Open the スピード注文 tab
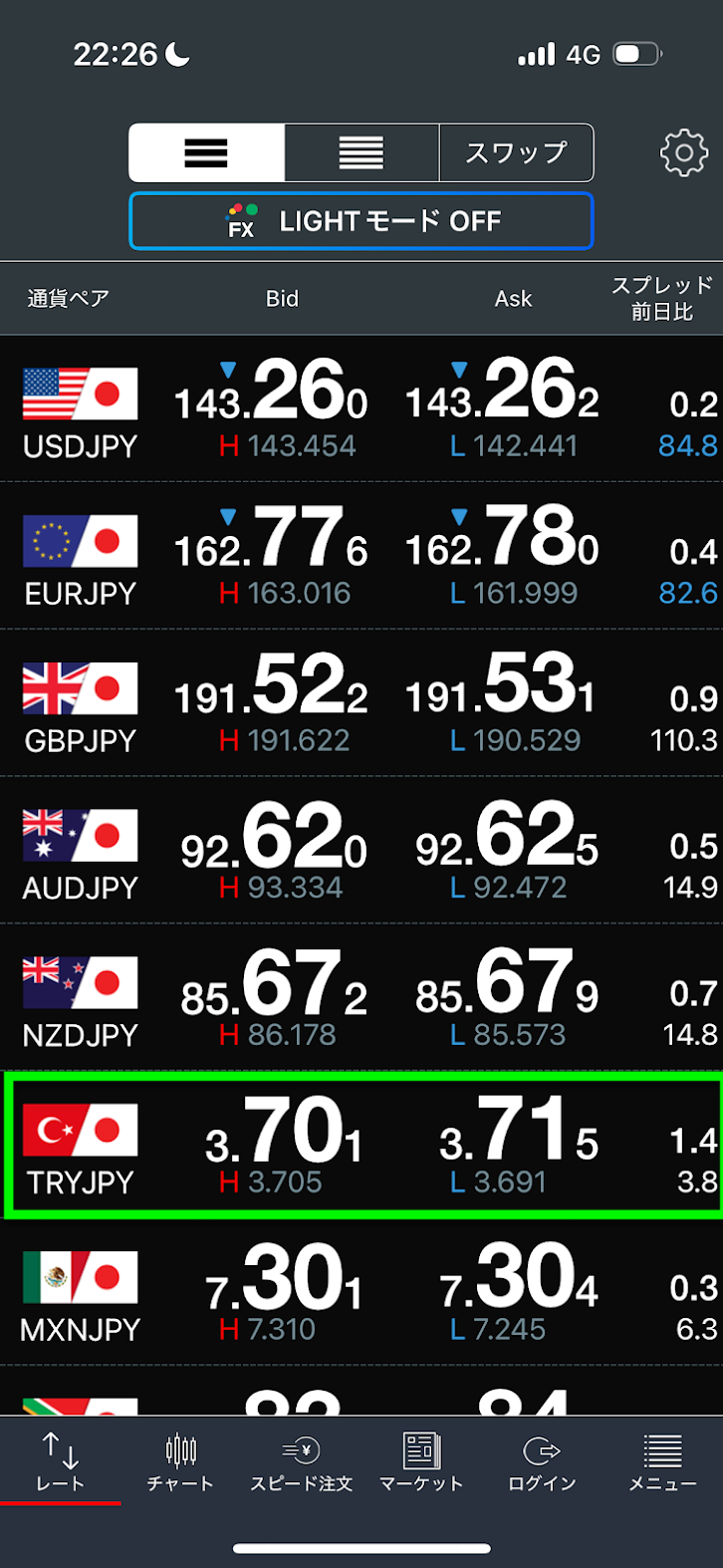Viewport: 723px width, 1568px height. [301, 1462]
